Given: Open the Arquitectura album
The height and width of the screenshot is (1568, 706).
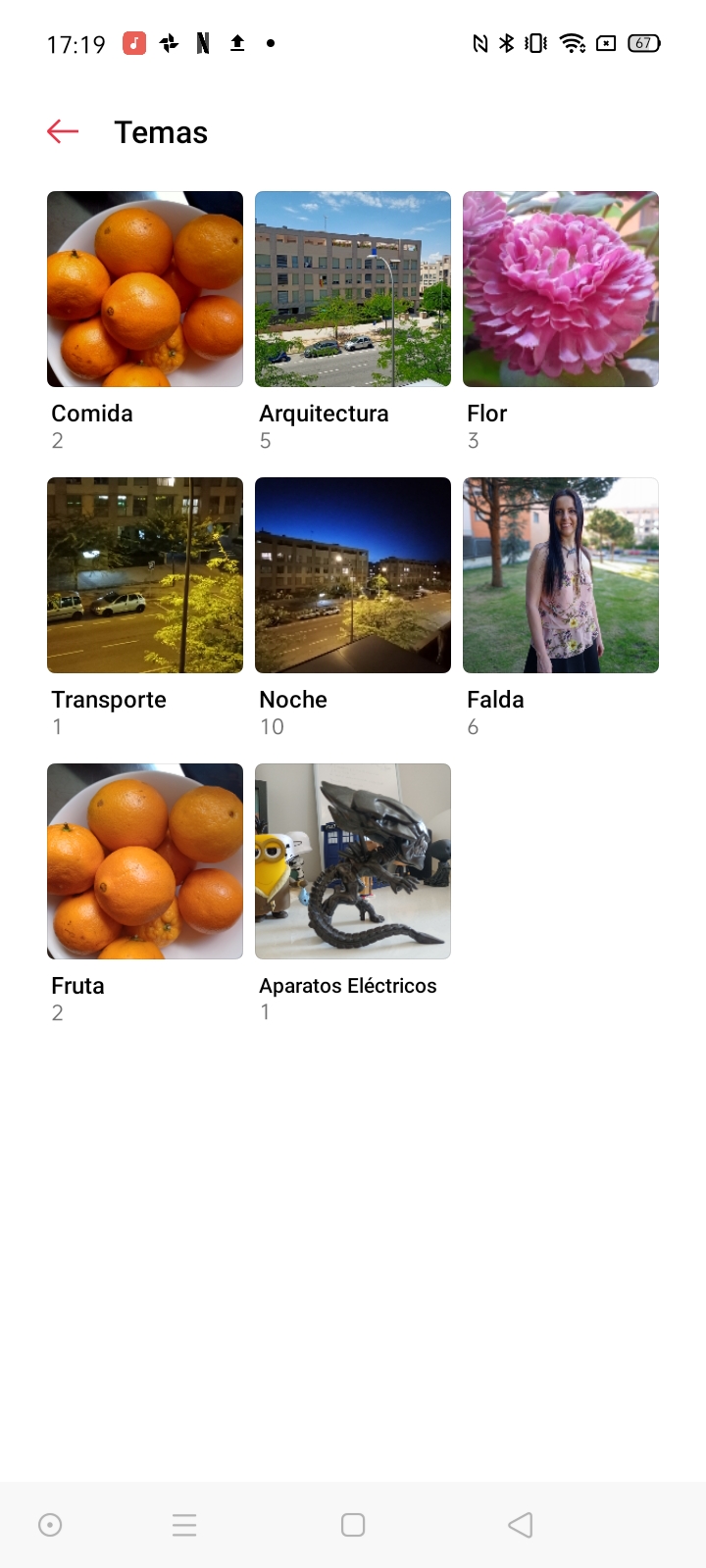Looking at the screenshot, I should click(353, 289).
